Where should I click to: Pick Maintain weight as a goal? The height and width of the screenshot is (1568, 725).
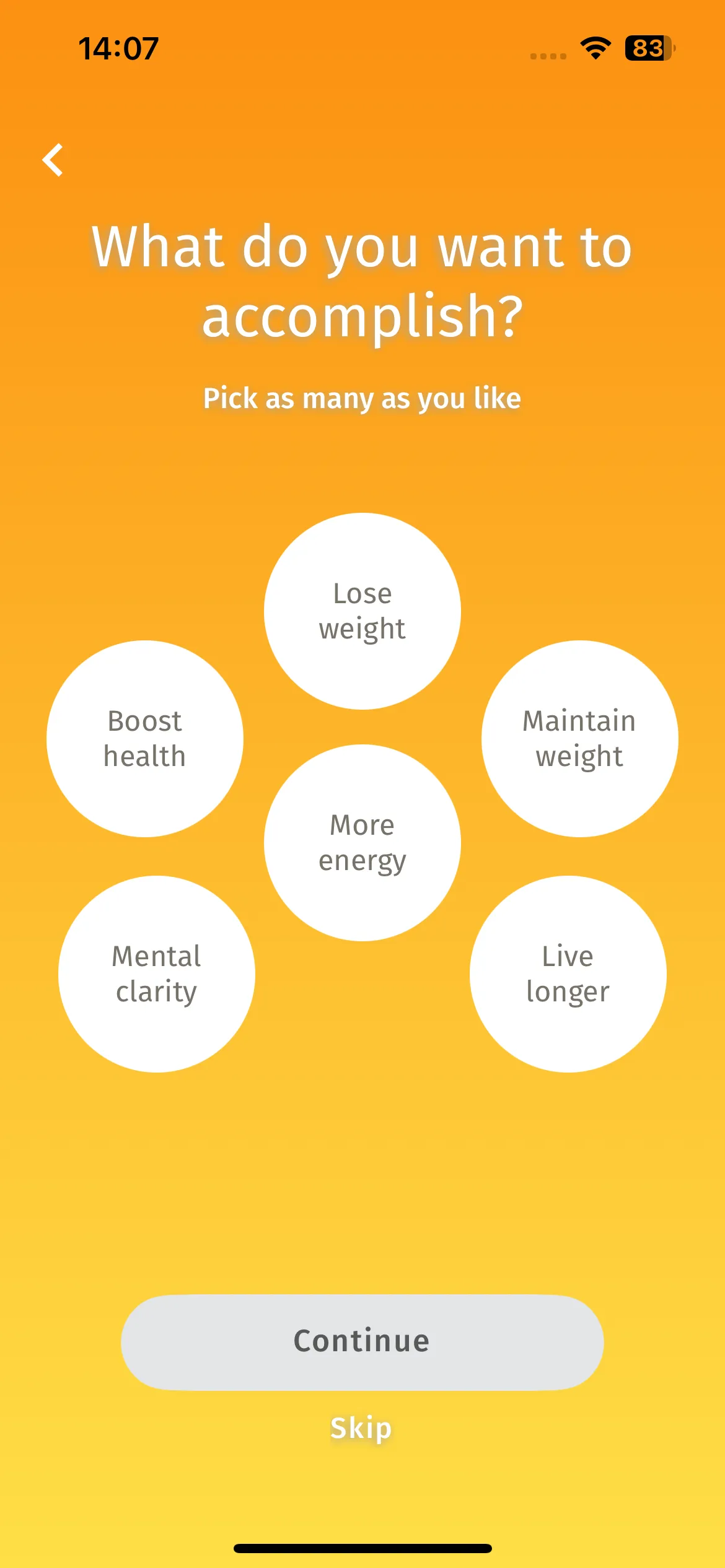tap(579, 739)
